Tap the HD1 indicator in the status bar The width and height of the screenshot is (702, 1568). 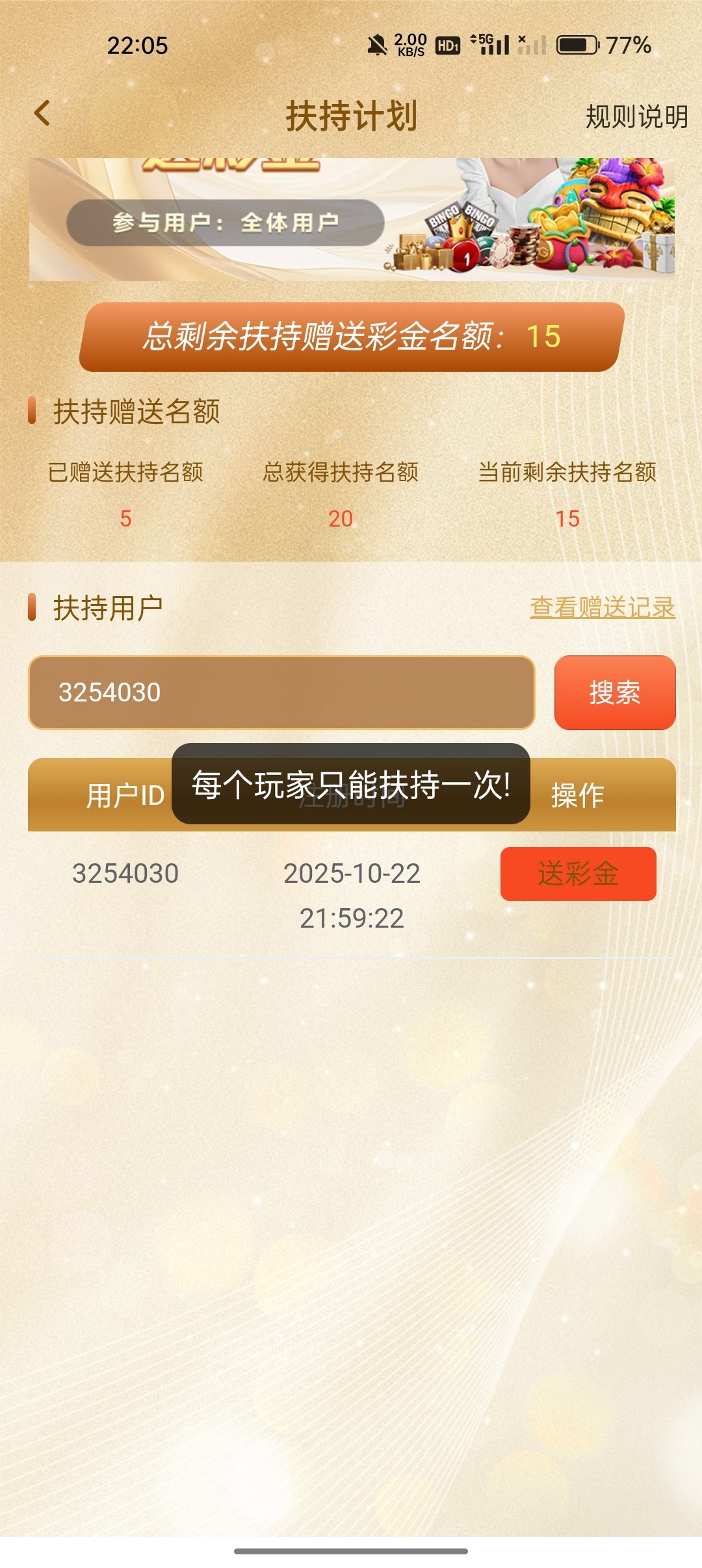coord(447,44)
